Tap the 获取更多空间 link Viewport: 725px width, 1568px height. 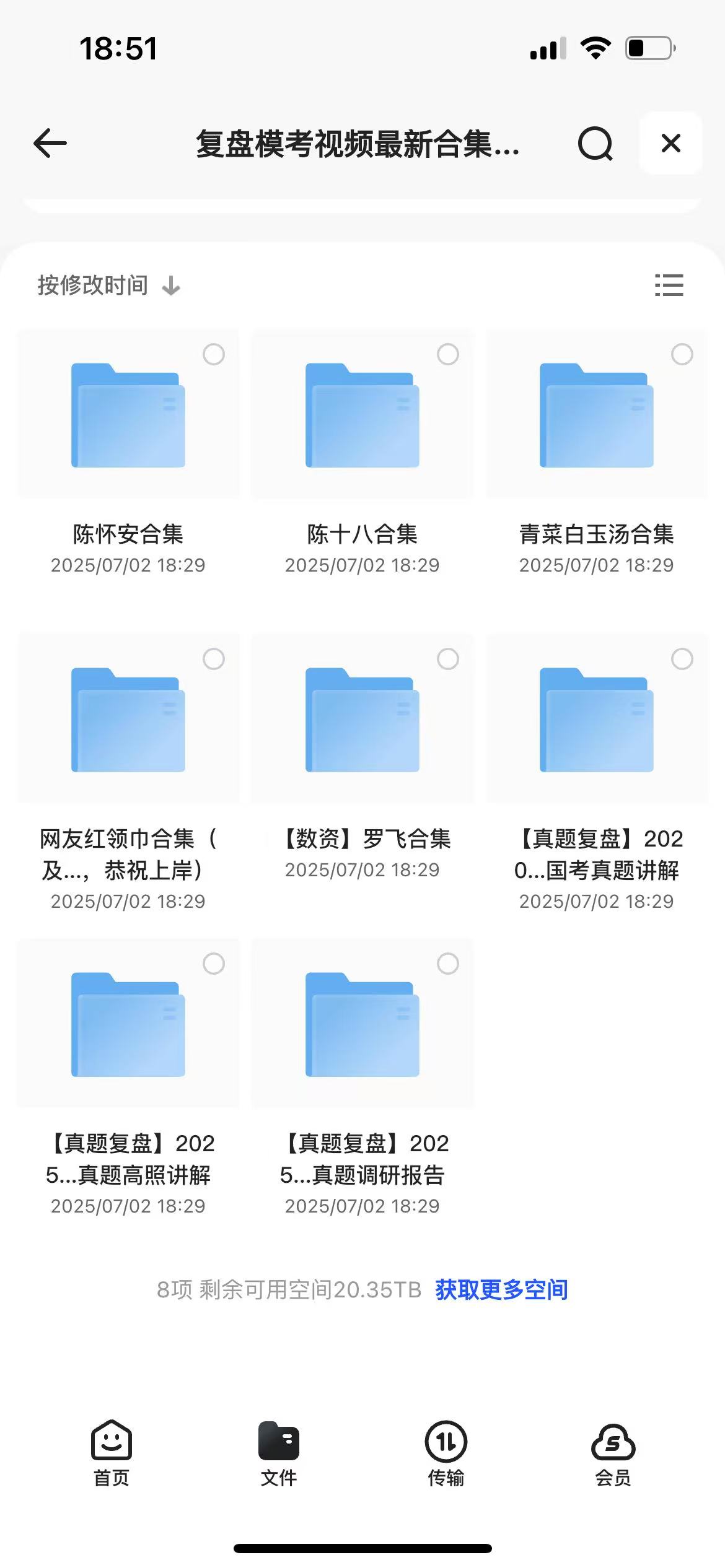coord(501,1290)
